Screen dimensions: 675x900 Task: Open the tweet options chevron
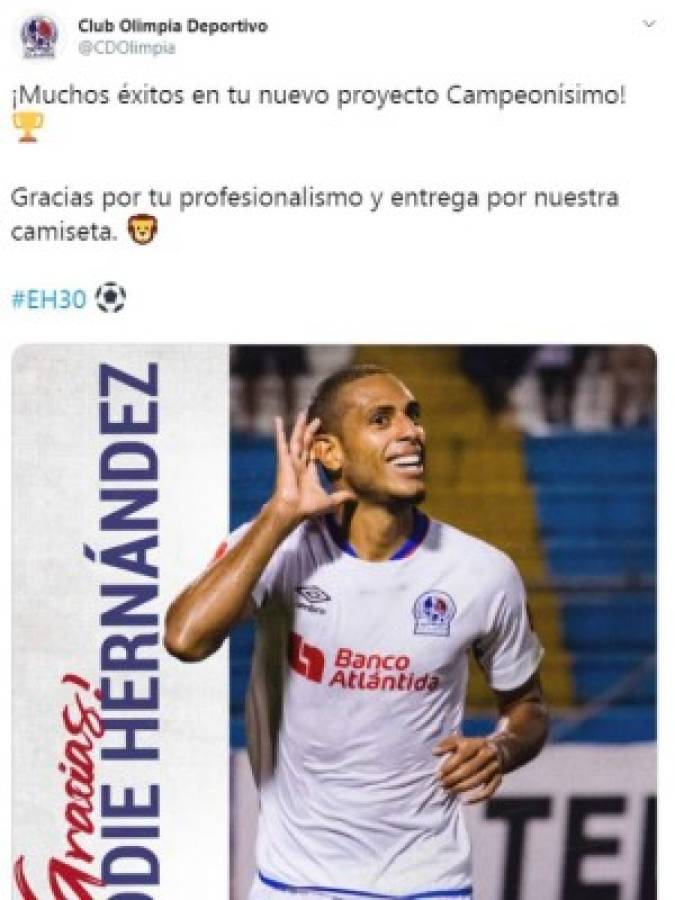649,24
